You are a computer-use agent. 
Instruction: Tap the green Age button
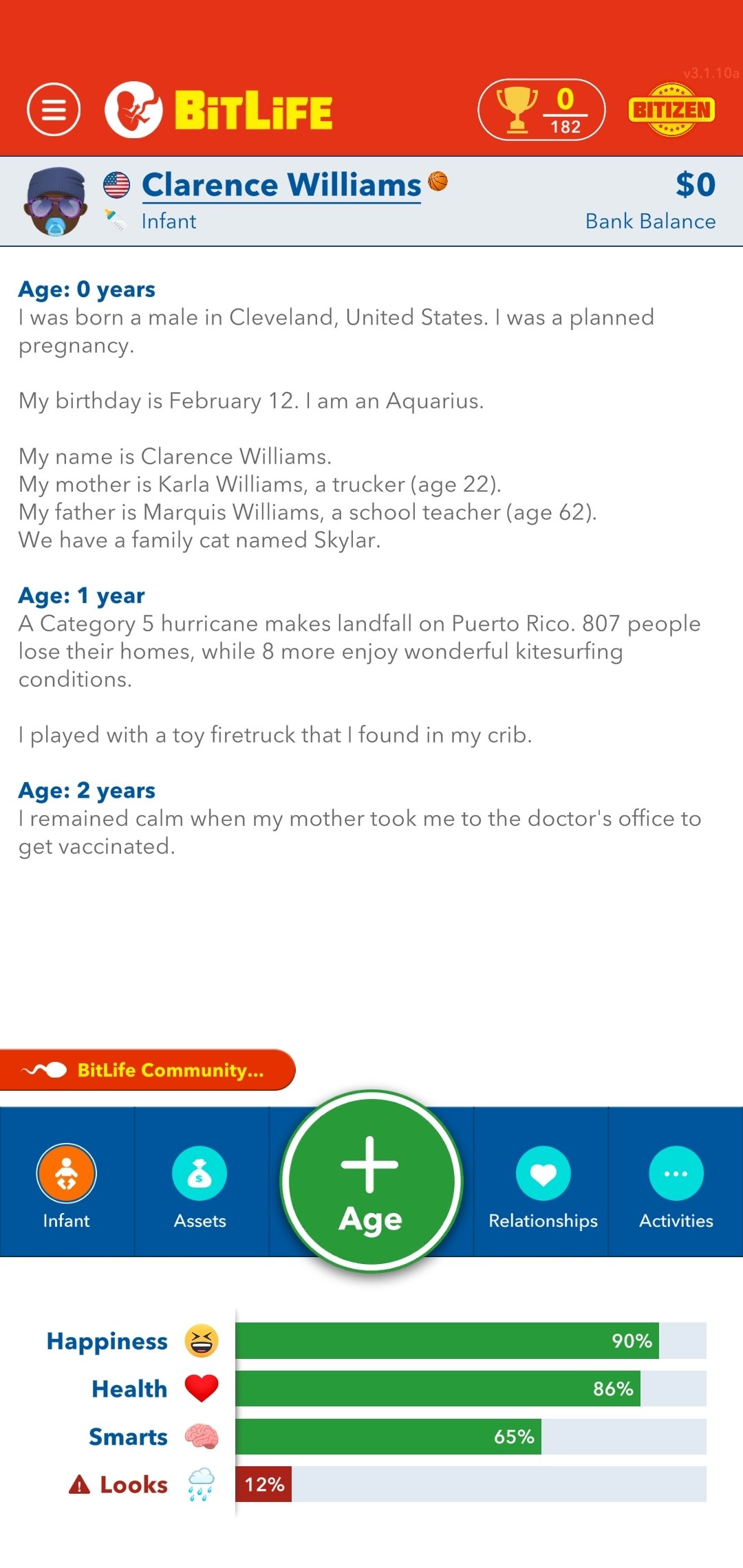371,1182
